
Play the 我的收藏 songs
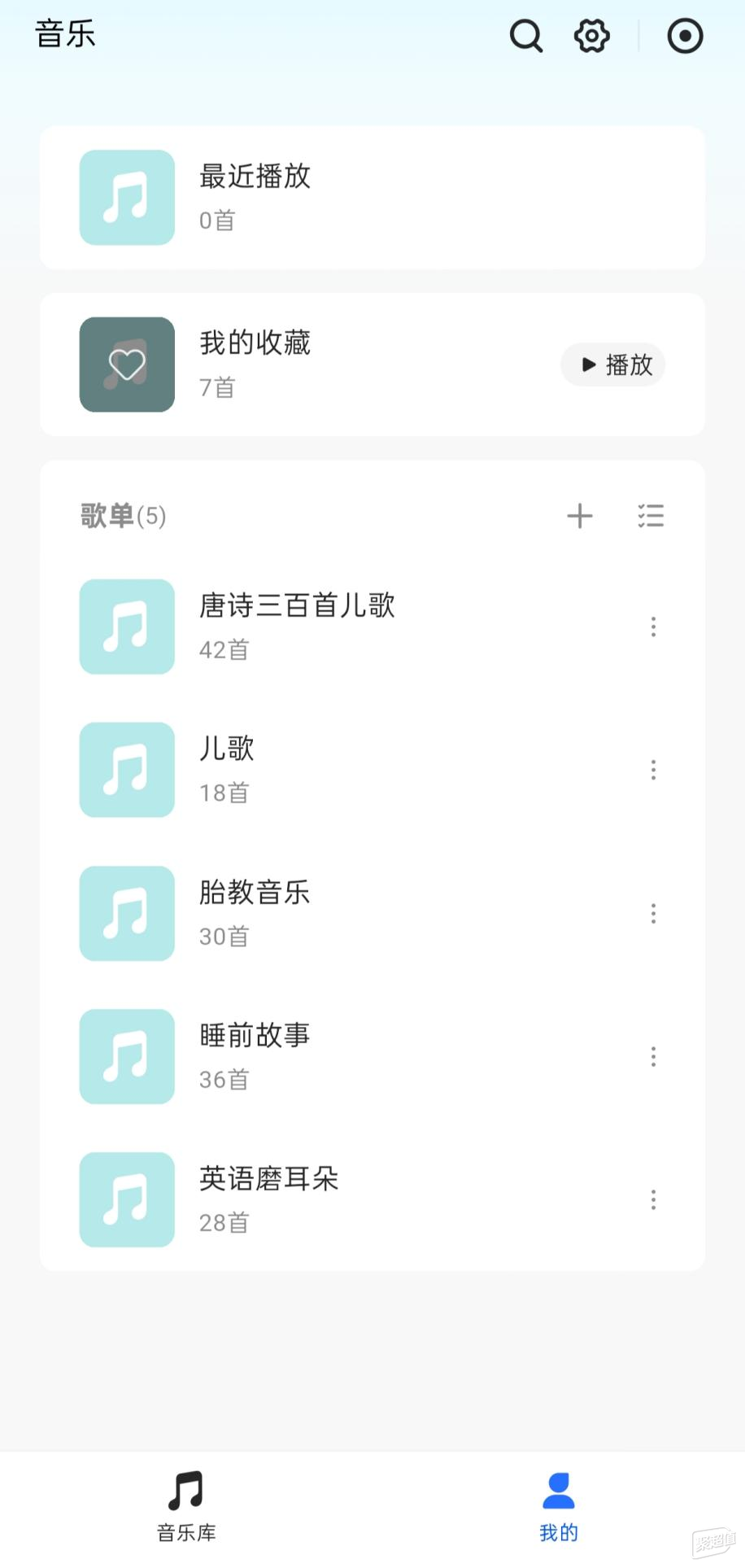pos(613,365)
